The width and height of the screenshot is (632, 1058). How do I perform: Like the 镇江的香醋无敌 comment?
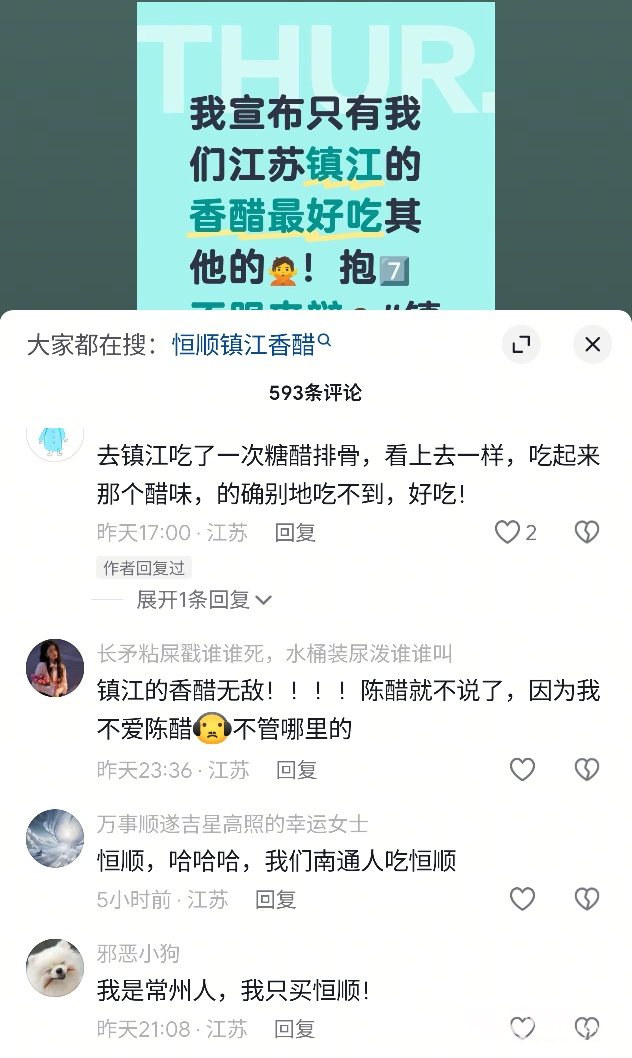(522, 769)
